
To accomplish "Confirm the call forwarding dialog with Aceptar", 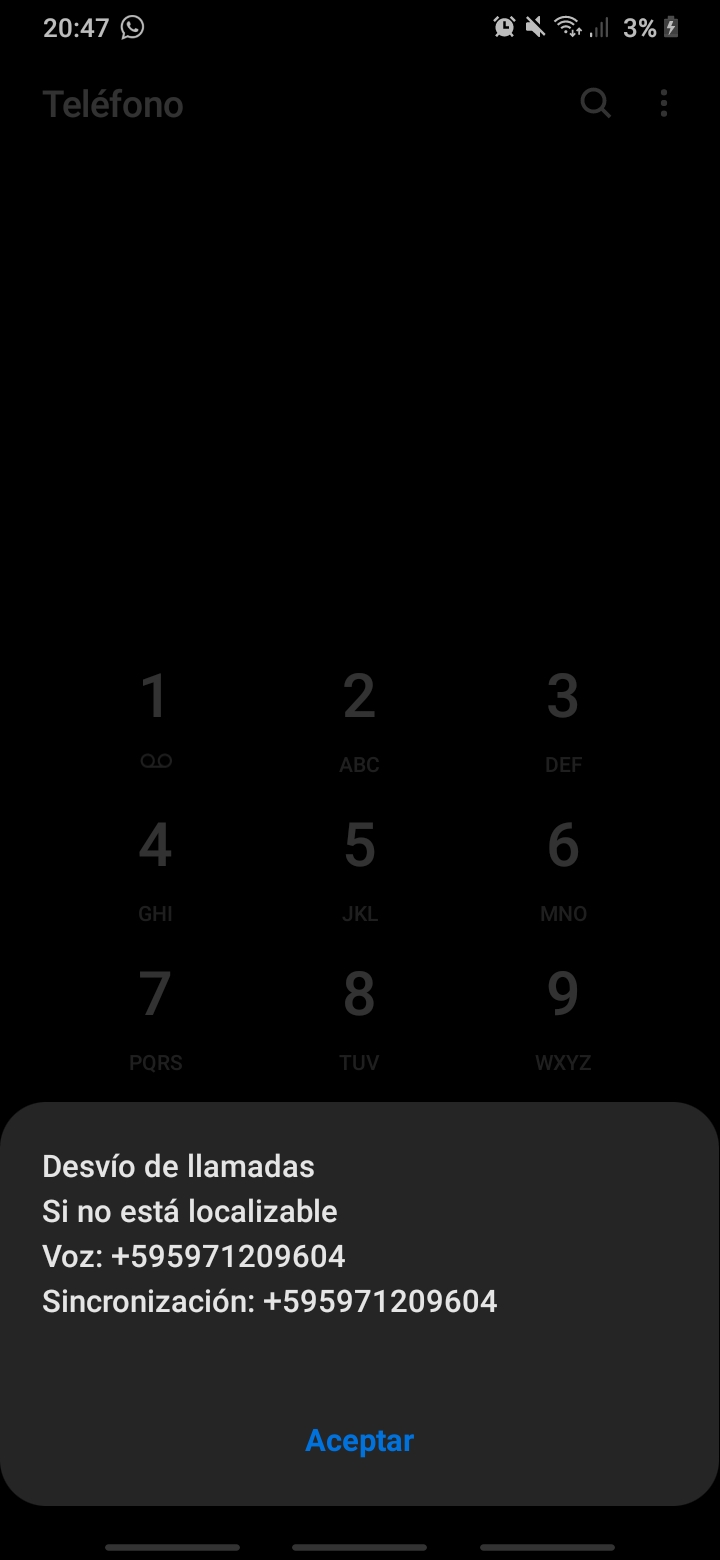I will (x=359, y=1440).
